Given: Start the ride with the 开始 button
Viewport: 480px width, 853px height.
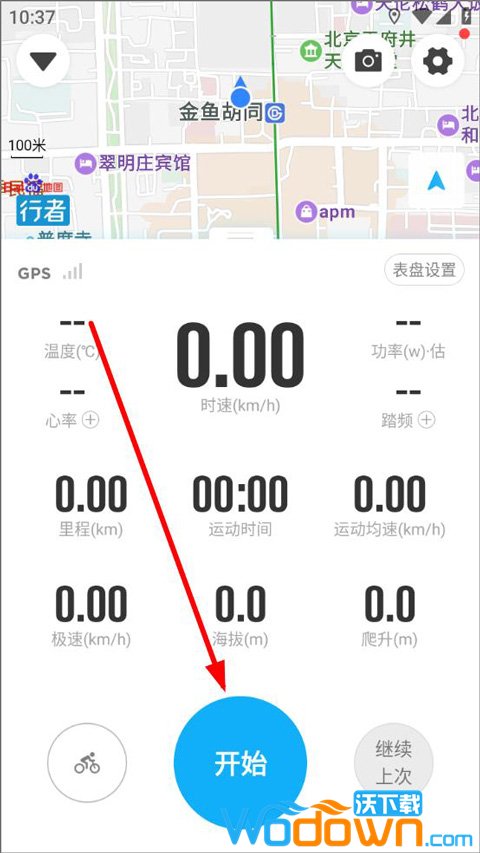Looking at the screenshot, I should [x=240, y=763].
